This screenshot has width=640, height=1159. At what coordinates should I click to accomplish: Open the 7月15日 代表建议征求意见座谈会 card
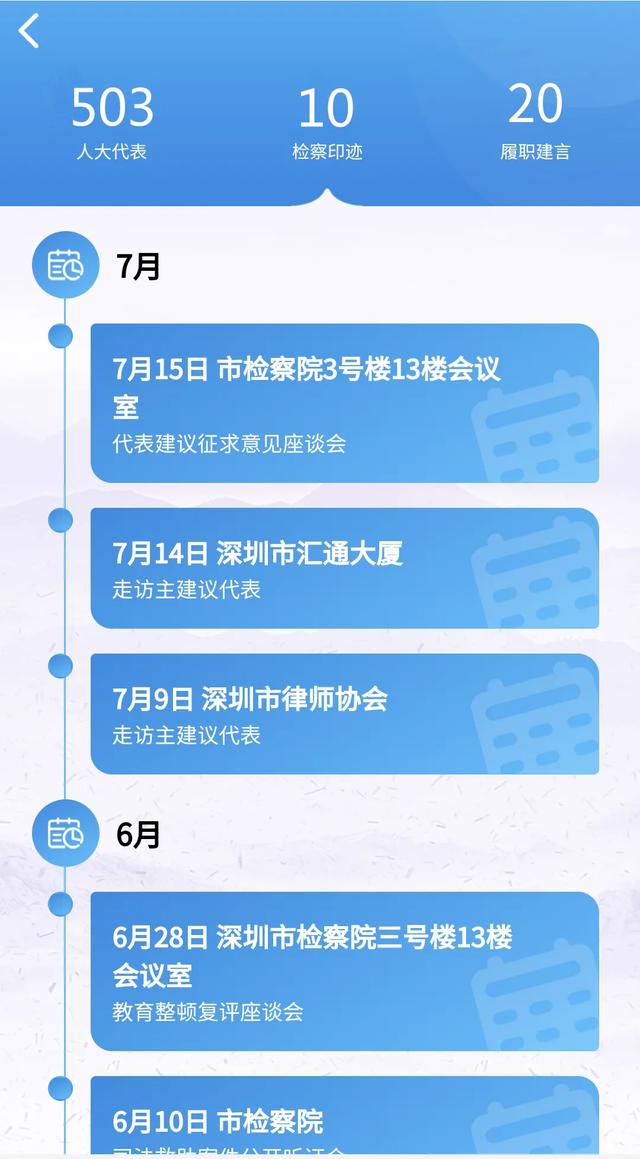(344, 403)
